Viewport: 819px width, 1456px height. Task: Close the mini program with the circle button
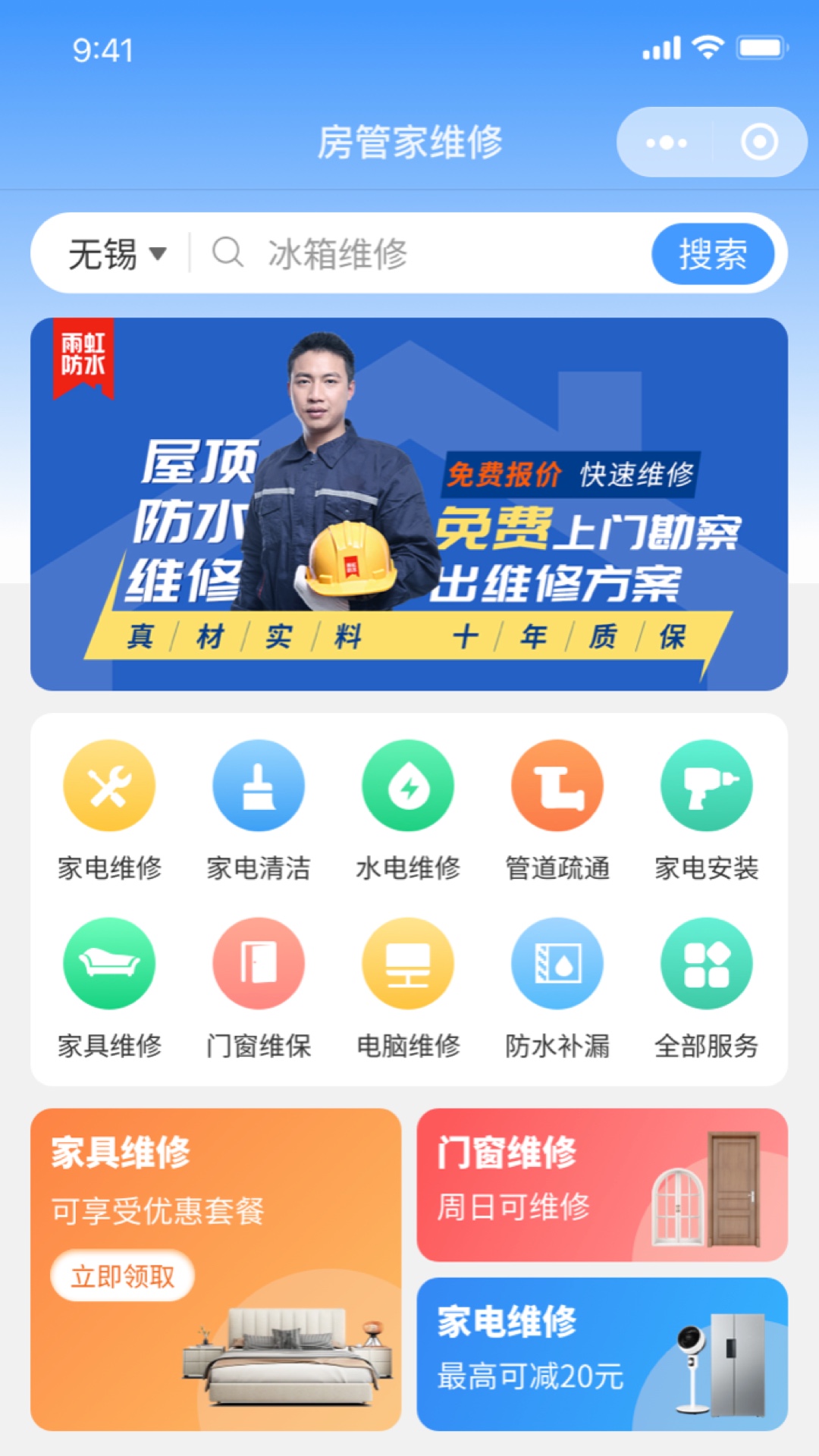(x=759, y=143)
